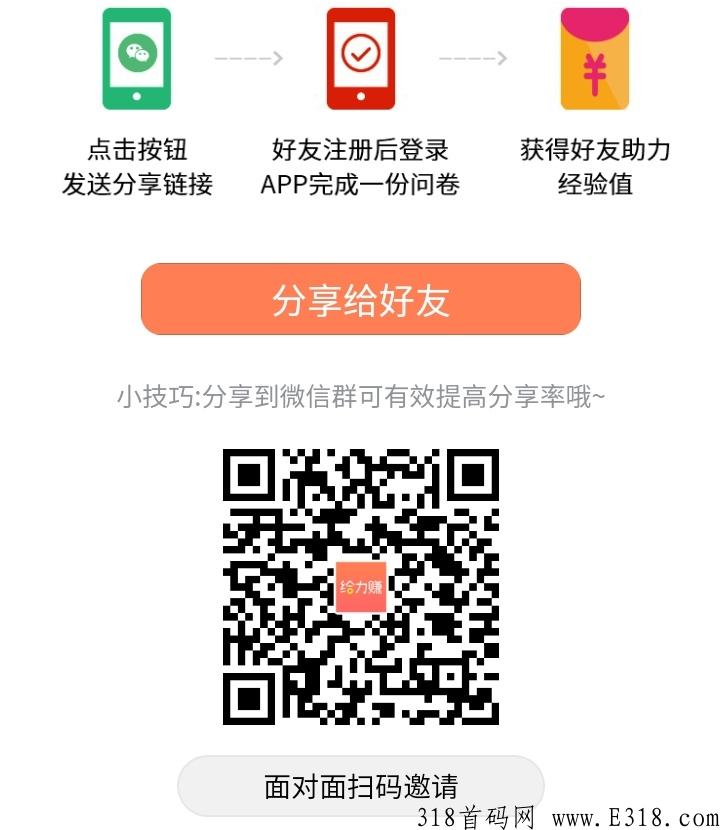Click the 小技巧 sharing tip text
Screen dimensions: 720x830
(360, 394)
